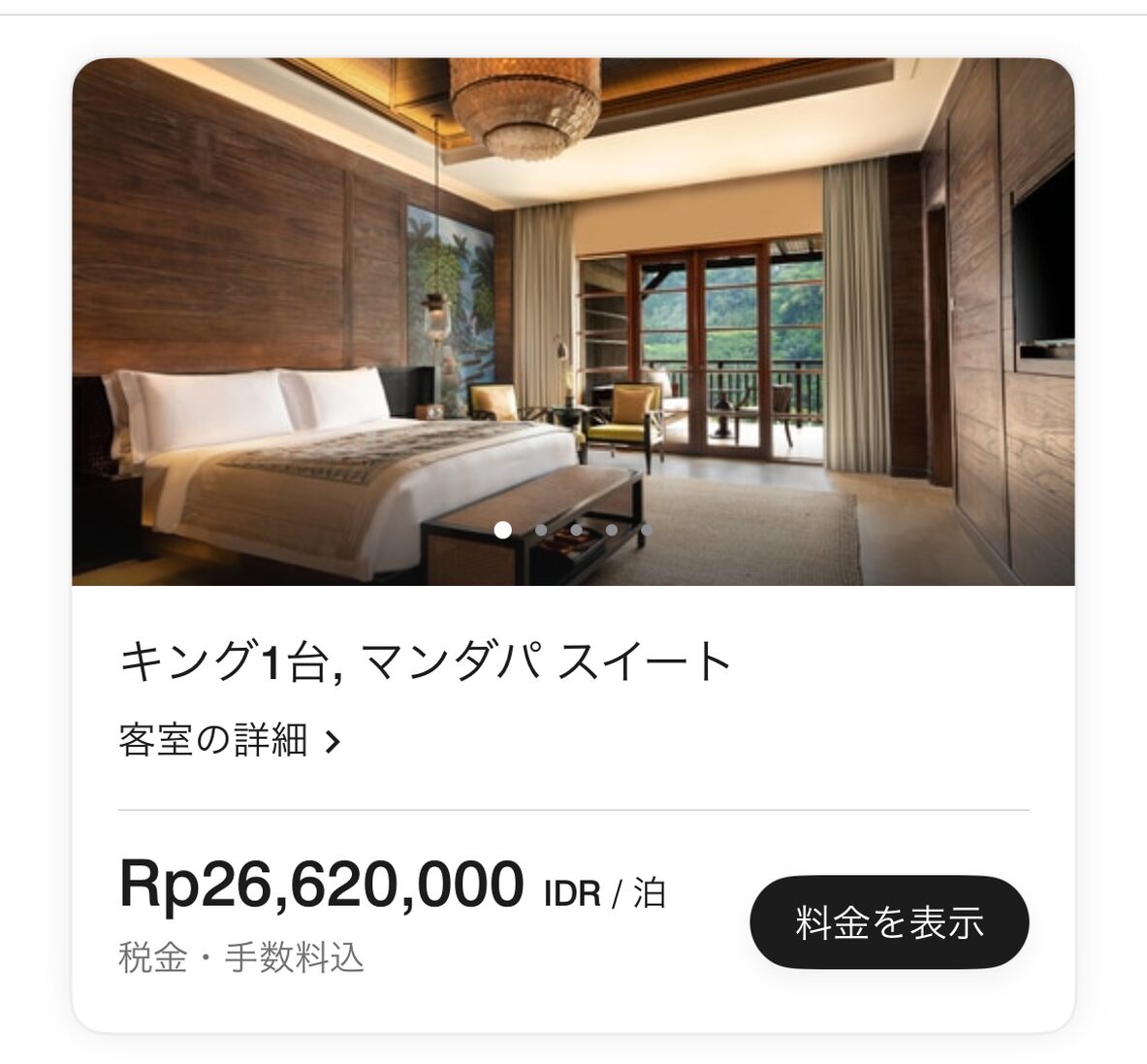
Task: Open the Mandapa Suite room photo
Action: pyautogui.click(x=573, y=320)
